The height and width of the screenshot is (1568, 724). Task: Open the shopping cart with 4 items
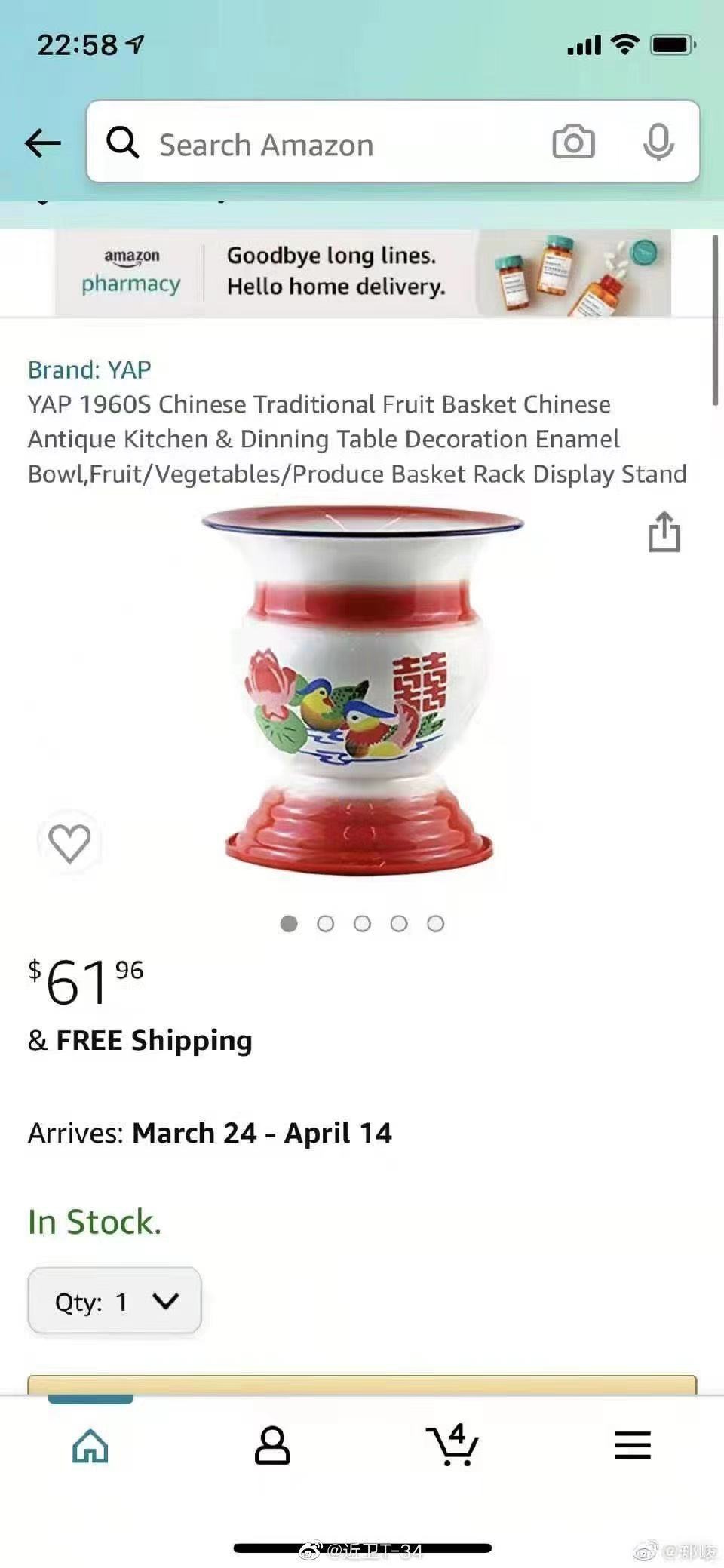pyautogui.click(x=452, y=1444)
